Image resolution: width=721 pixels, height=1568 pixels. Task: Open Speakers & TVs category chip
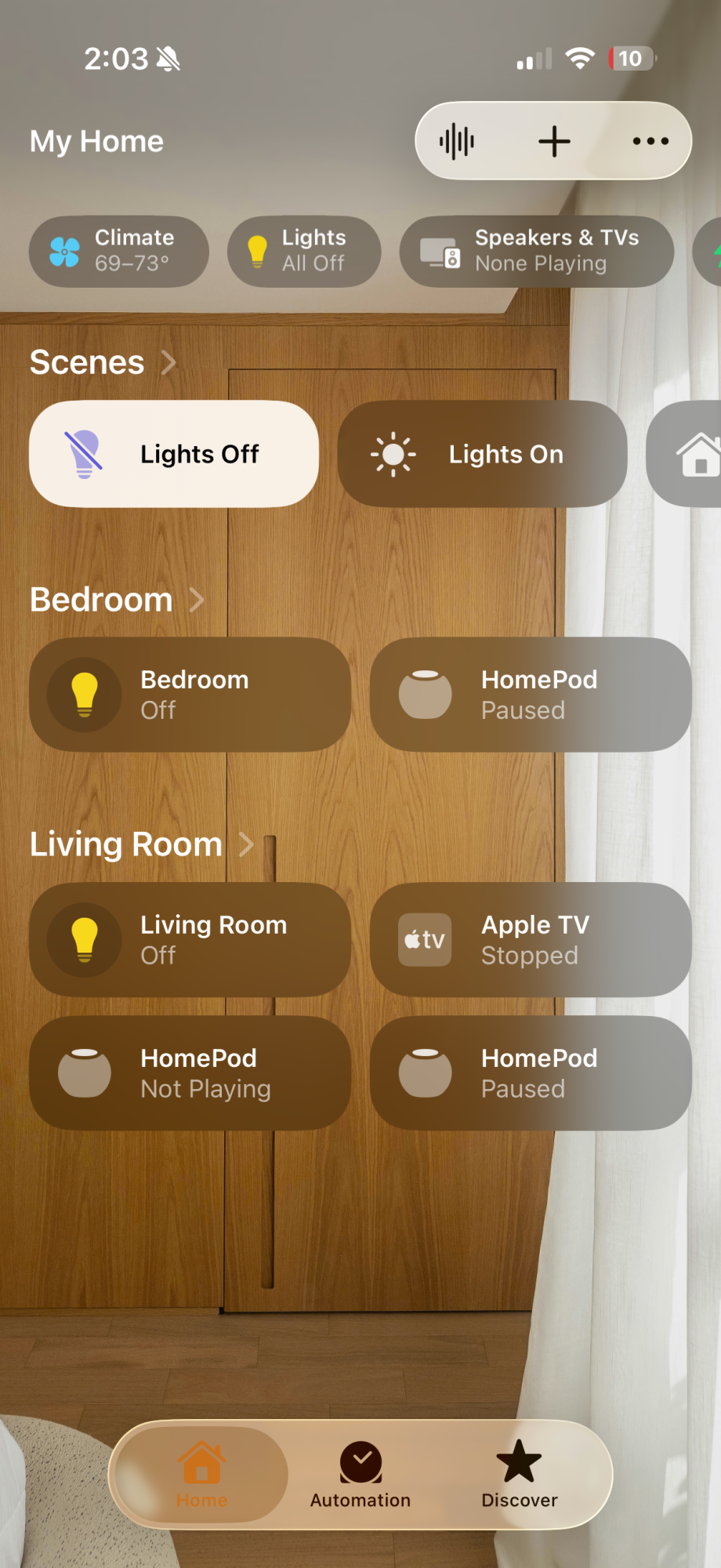tap(537, 251)
